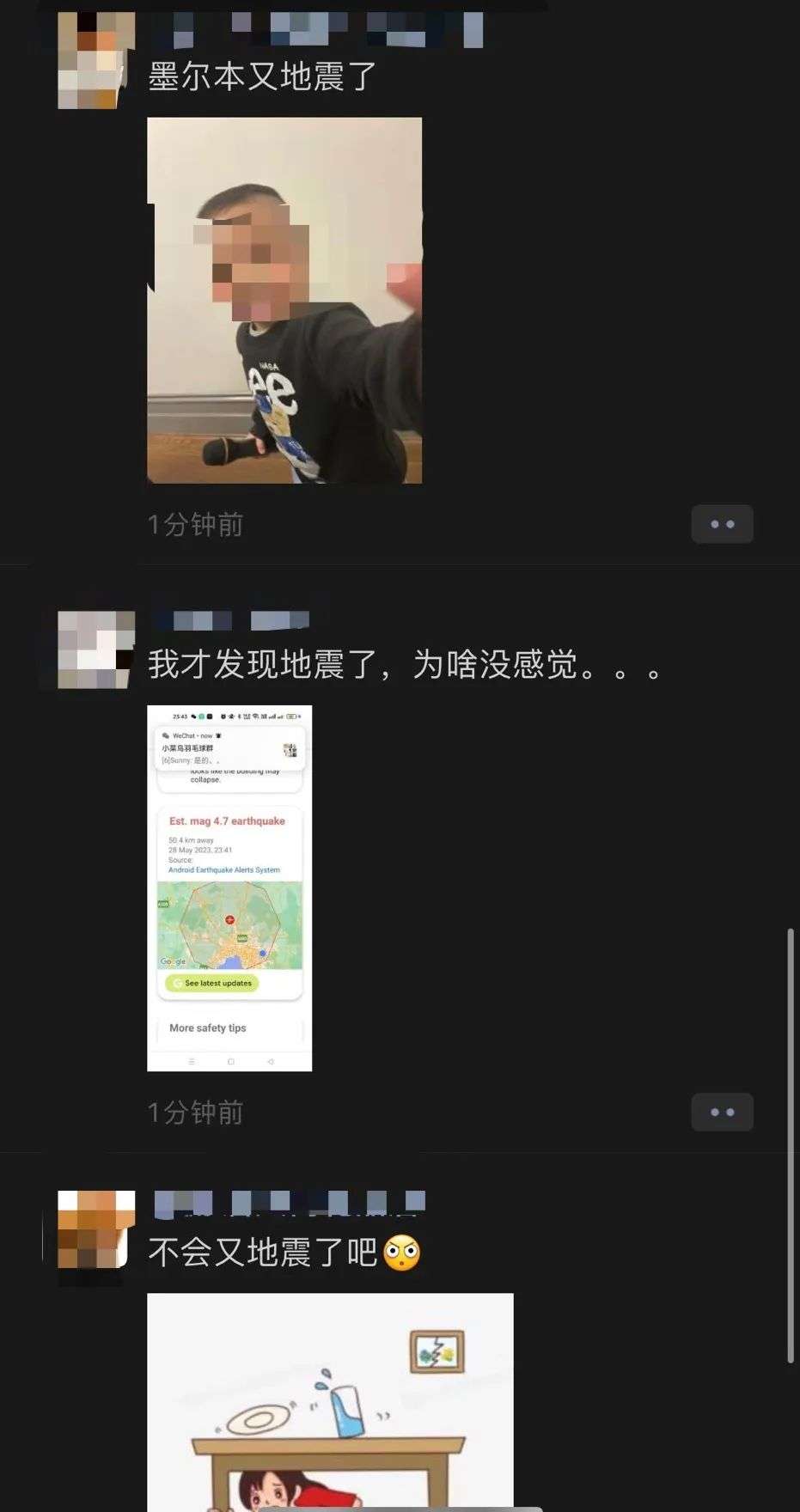Image resolution: width=800 pixels, height=1512 pixels.
Task: Open the selfie photo in the 墨尔本又地震了 post
Action: click(x=284, y=300)
